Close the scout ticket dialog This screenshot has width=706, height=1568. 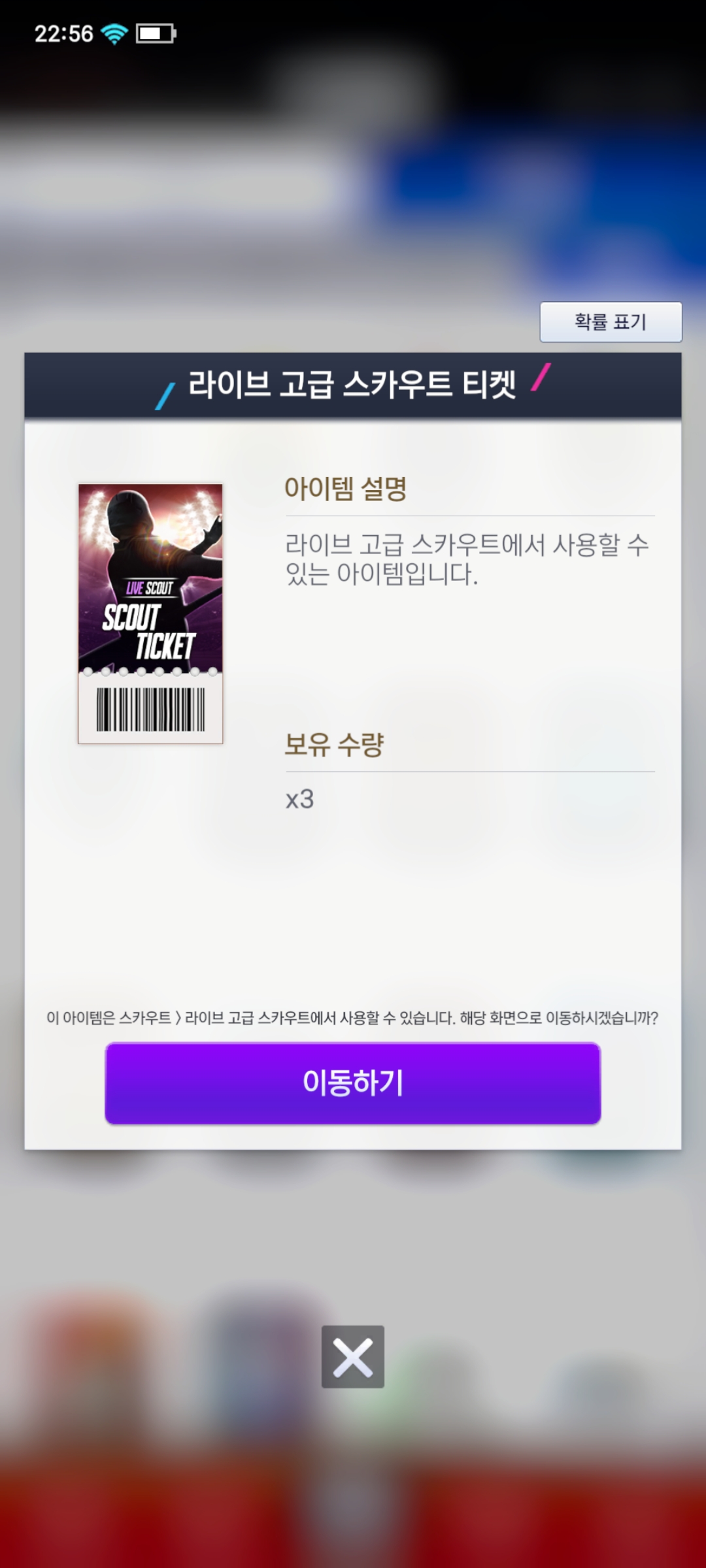(x=353, y=1357)
